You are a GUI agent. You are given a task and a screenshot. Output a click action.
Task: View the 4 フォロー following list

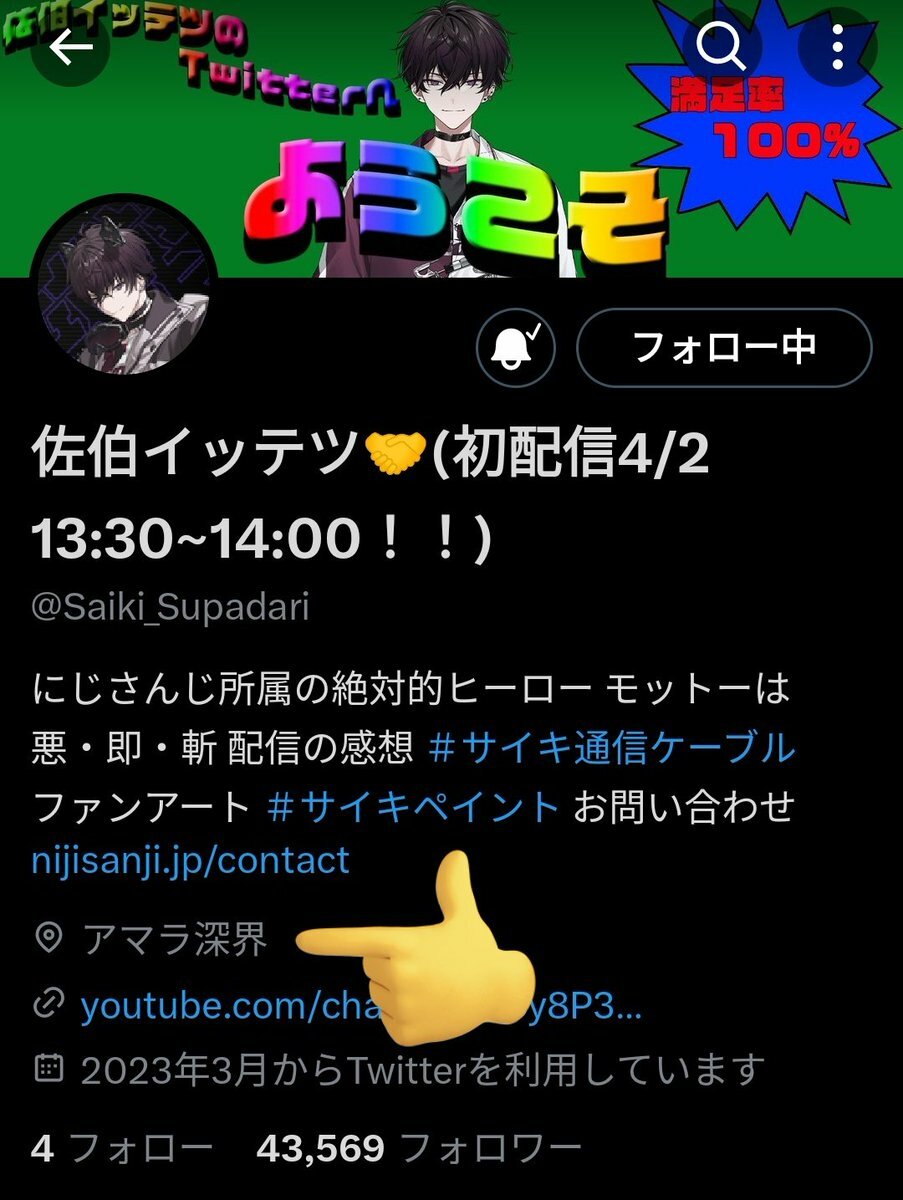point(122,1148)
